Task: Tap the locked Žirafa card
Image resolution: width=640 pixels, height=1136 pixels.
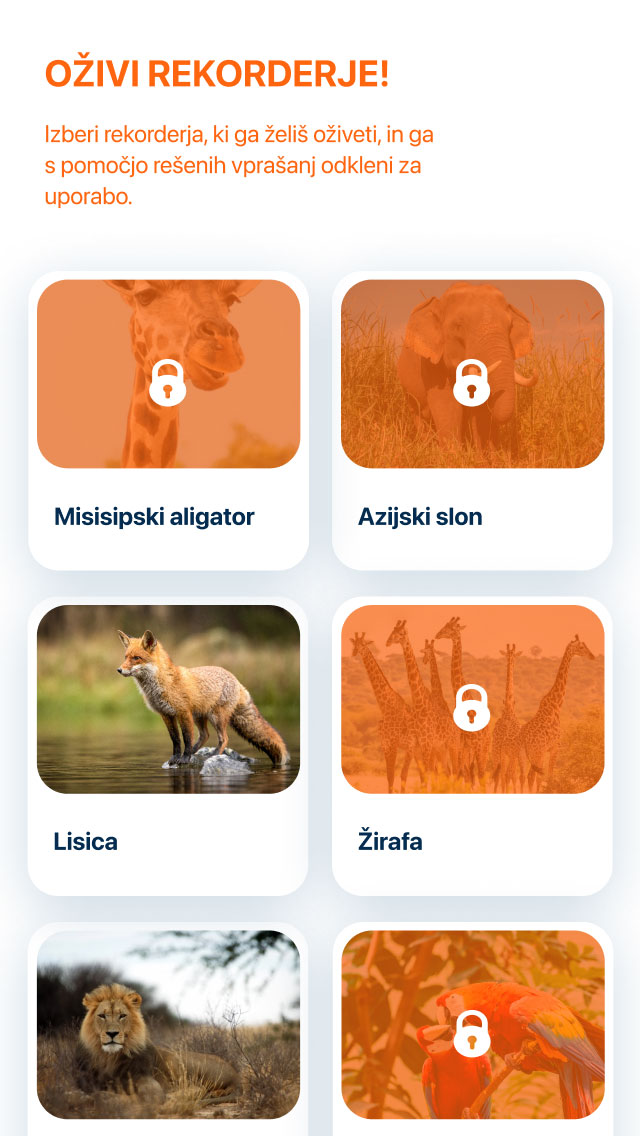Action: click(472, 745)
